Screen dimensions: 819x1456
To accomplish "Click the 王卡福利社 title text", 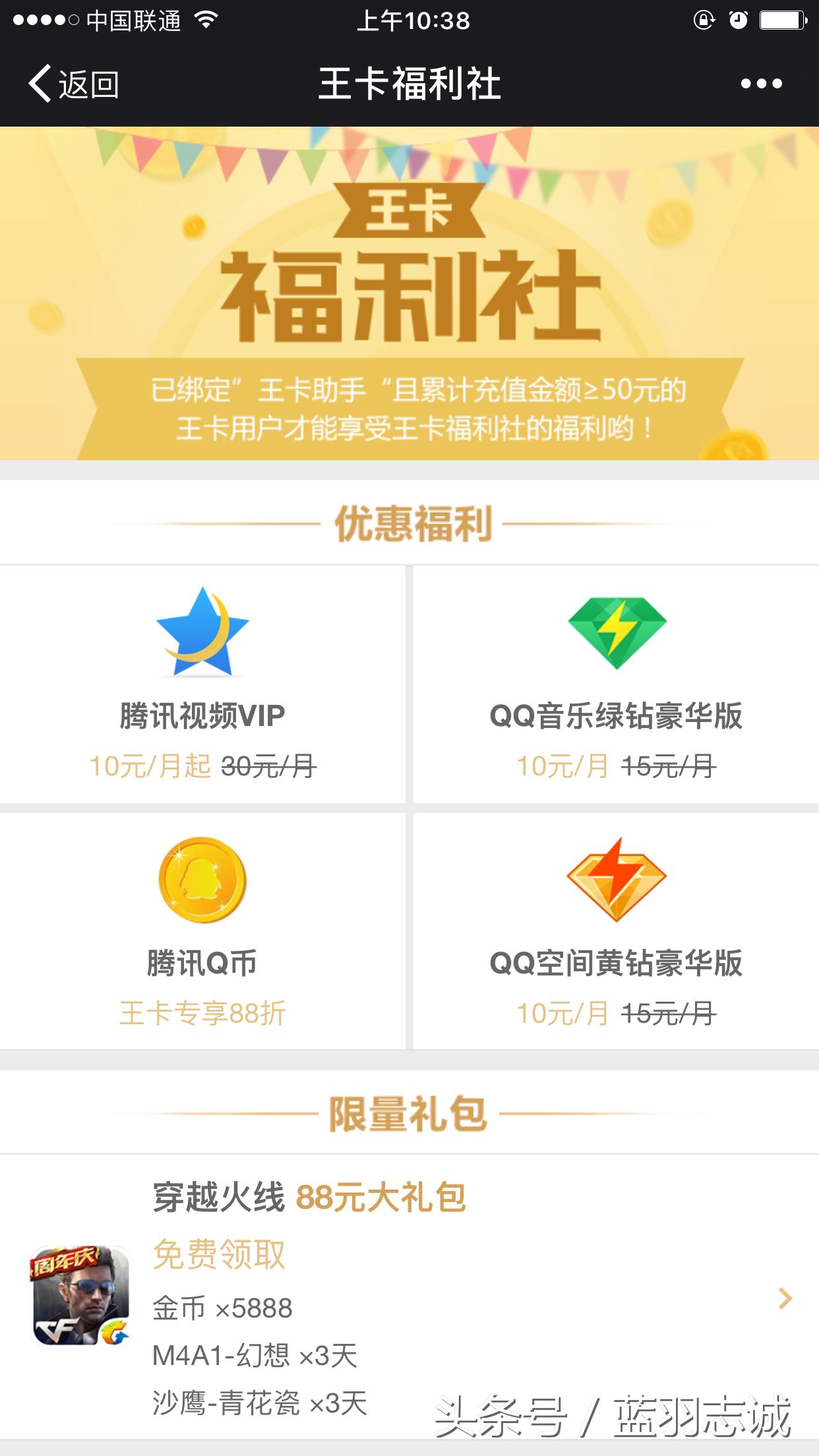I will [x=409, y=83].
